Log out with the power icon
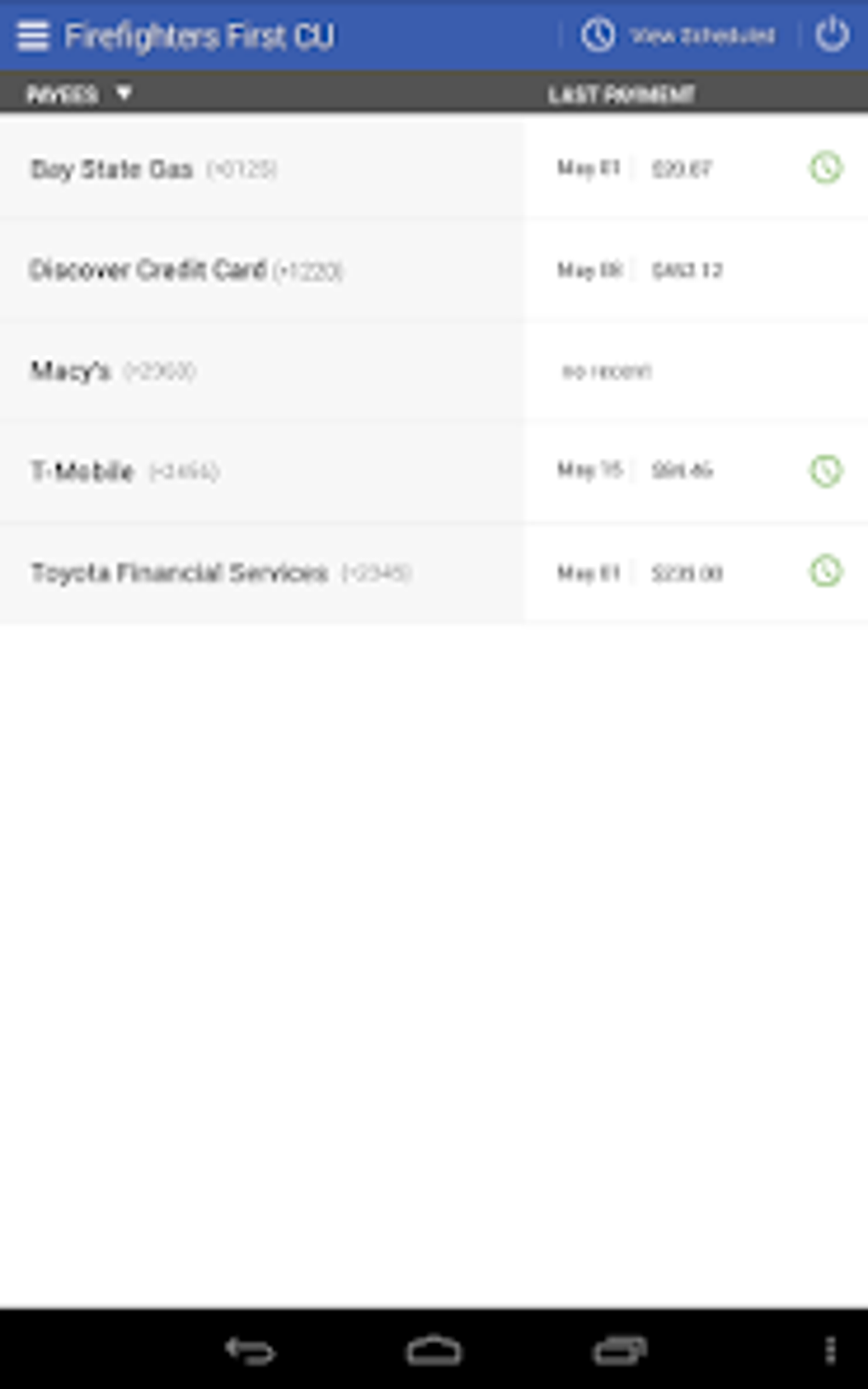 tap(831, 35)
